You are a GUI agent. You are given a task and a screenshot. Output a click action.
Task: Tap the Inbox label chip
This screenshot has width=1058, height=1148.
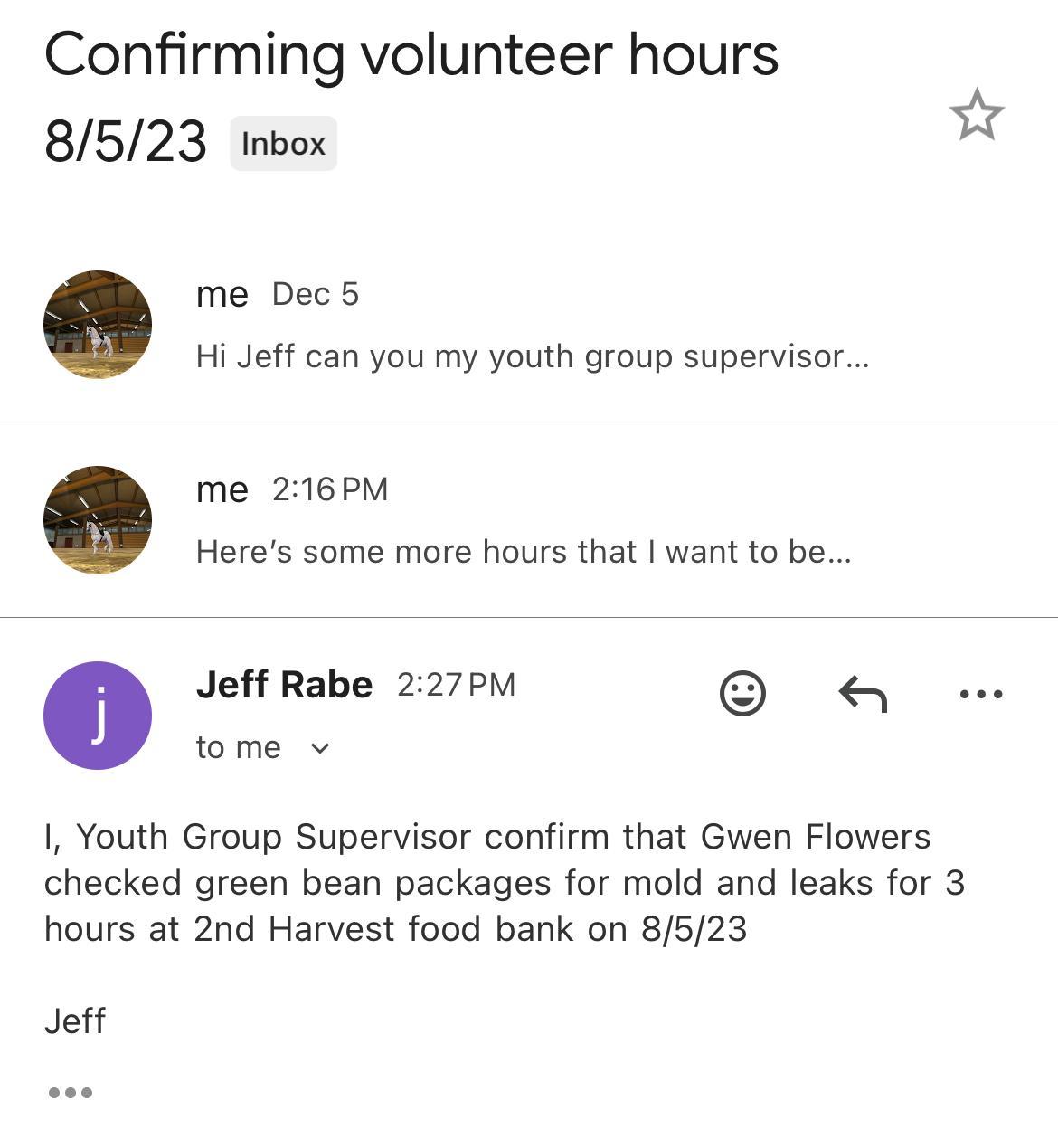point(283,144)
